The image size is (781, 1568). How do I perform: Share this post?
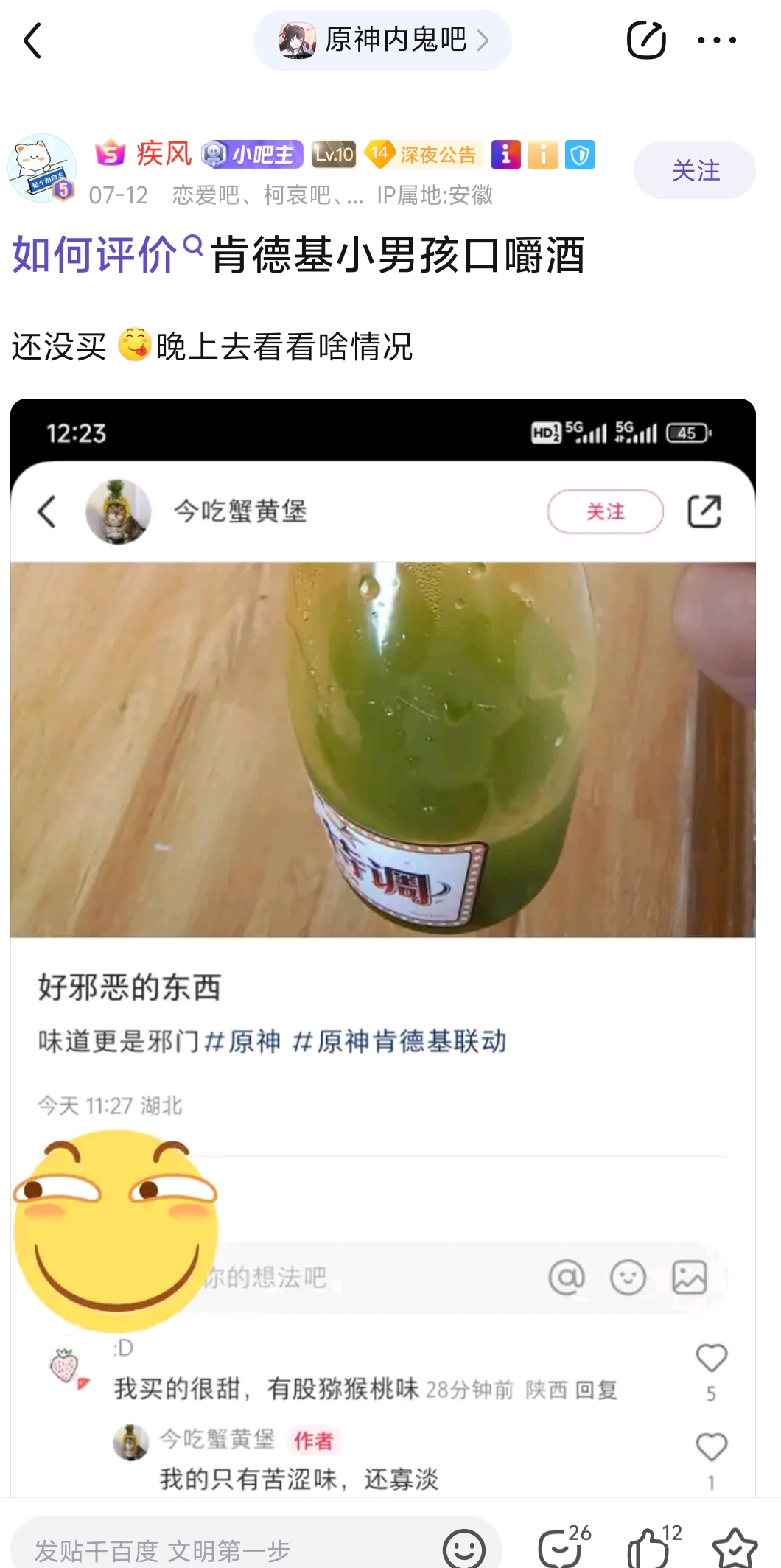(646, 41)
